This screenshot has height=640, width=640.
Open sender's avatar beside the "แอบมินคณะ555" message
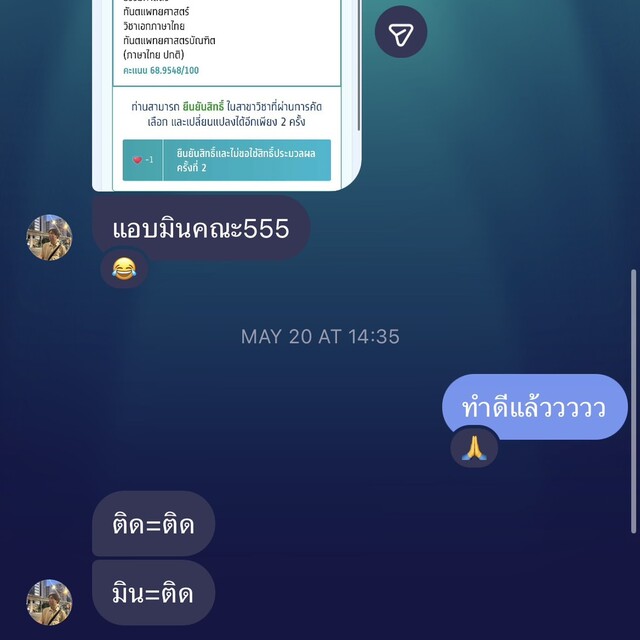click(49, 238)
